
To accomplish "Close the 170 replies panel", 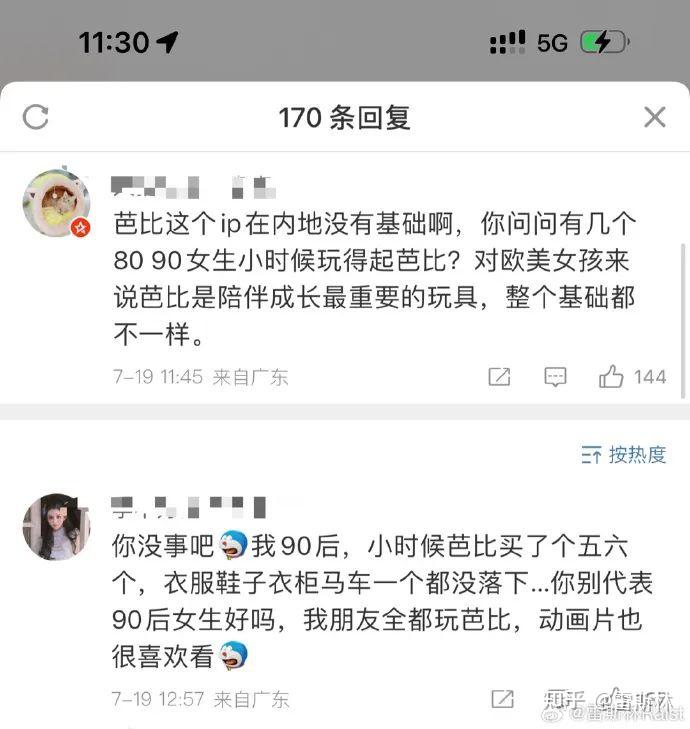I will coord(654,118).
